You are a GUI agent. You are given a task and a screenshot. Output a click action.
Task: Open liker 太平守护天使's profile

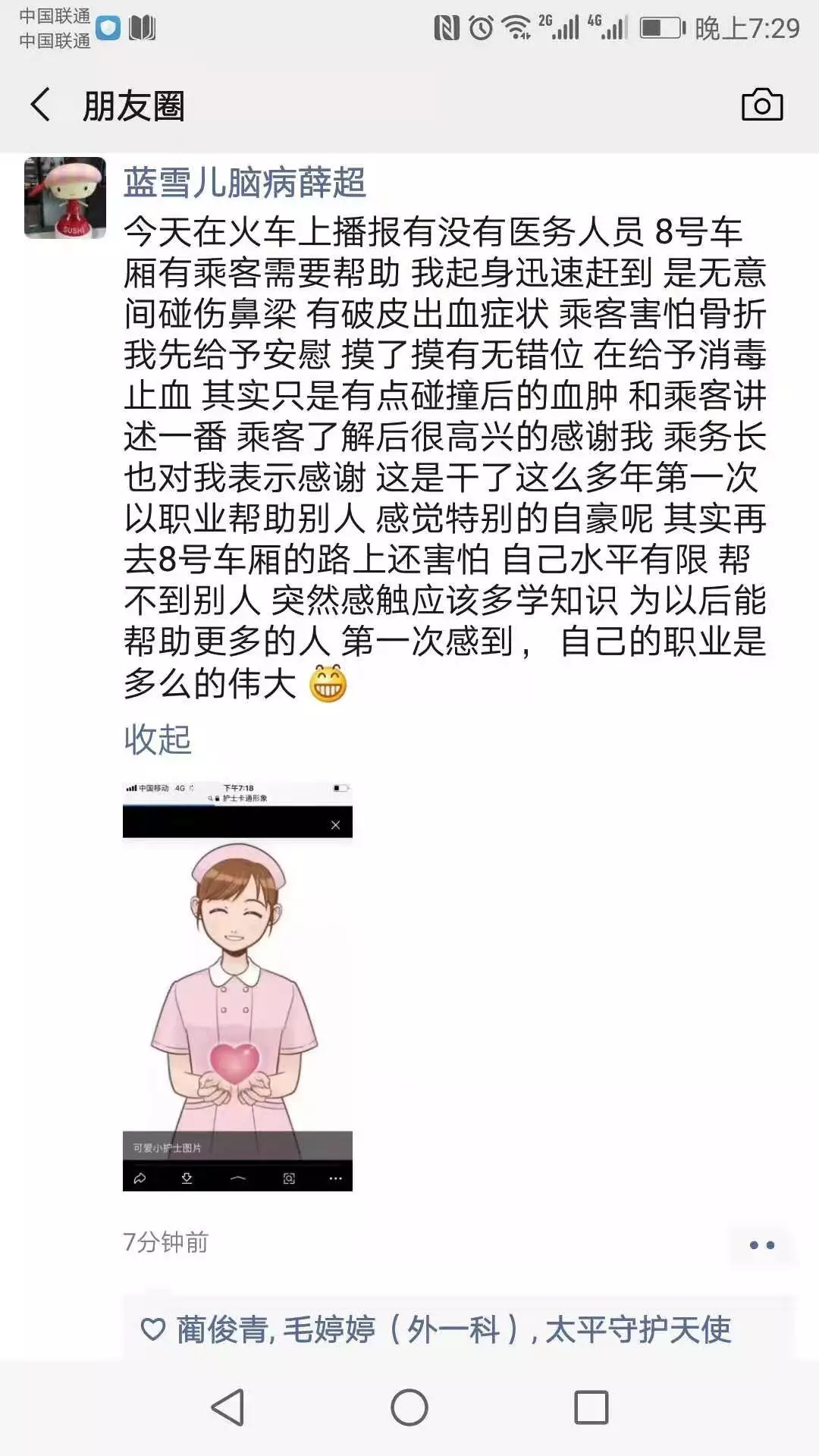[639, 1330]
